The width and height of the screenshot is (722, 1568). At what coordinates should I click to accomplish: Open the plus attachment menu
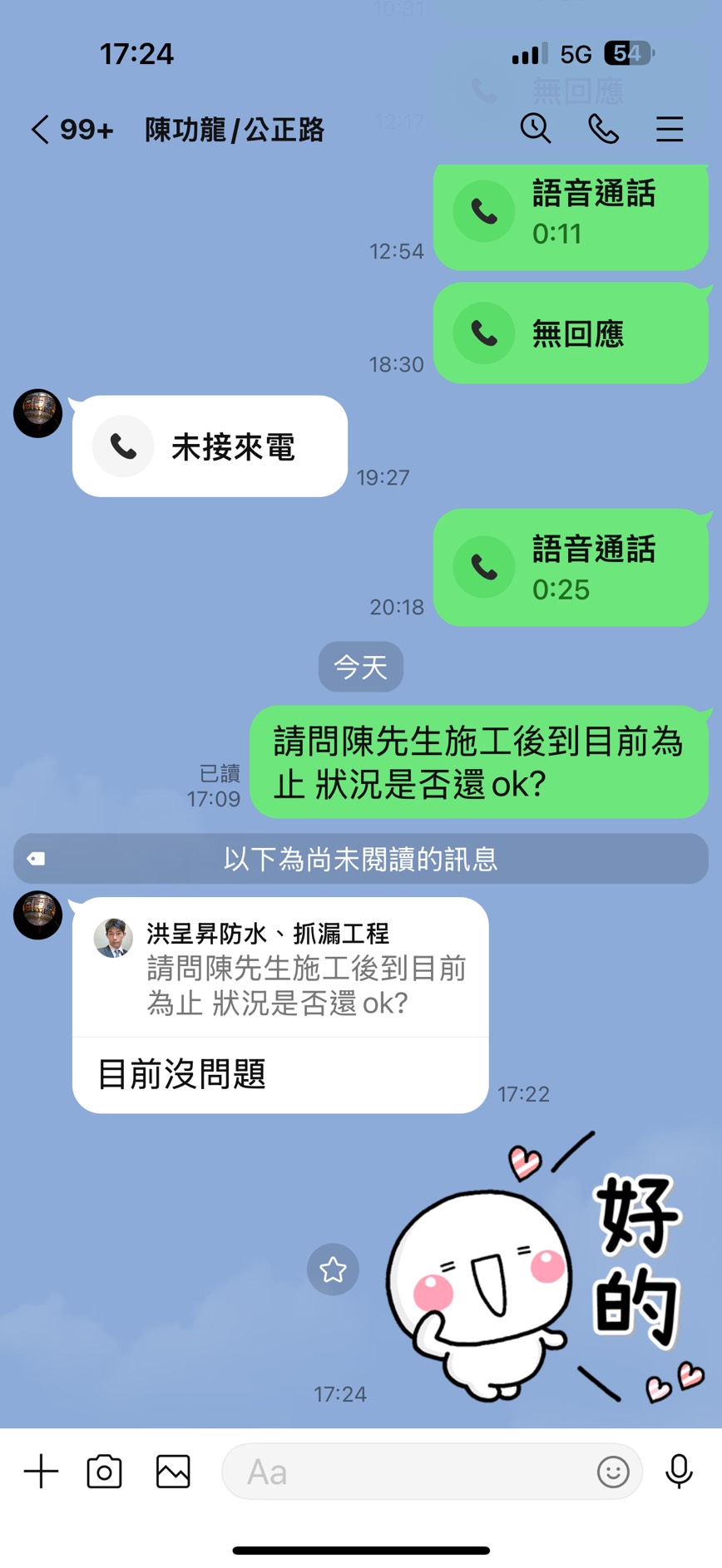coord(41,1471)
